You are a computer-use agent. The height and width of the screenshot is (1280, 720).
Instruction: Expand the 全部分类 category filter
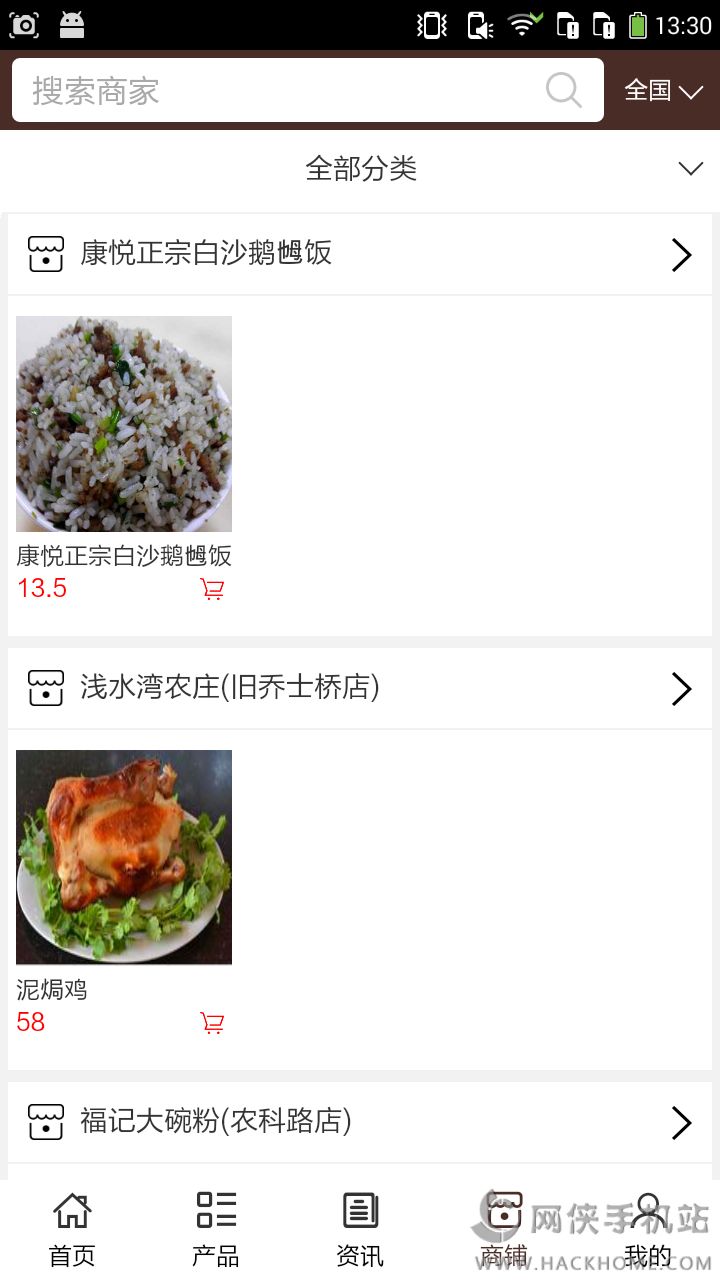point(360,169)
